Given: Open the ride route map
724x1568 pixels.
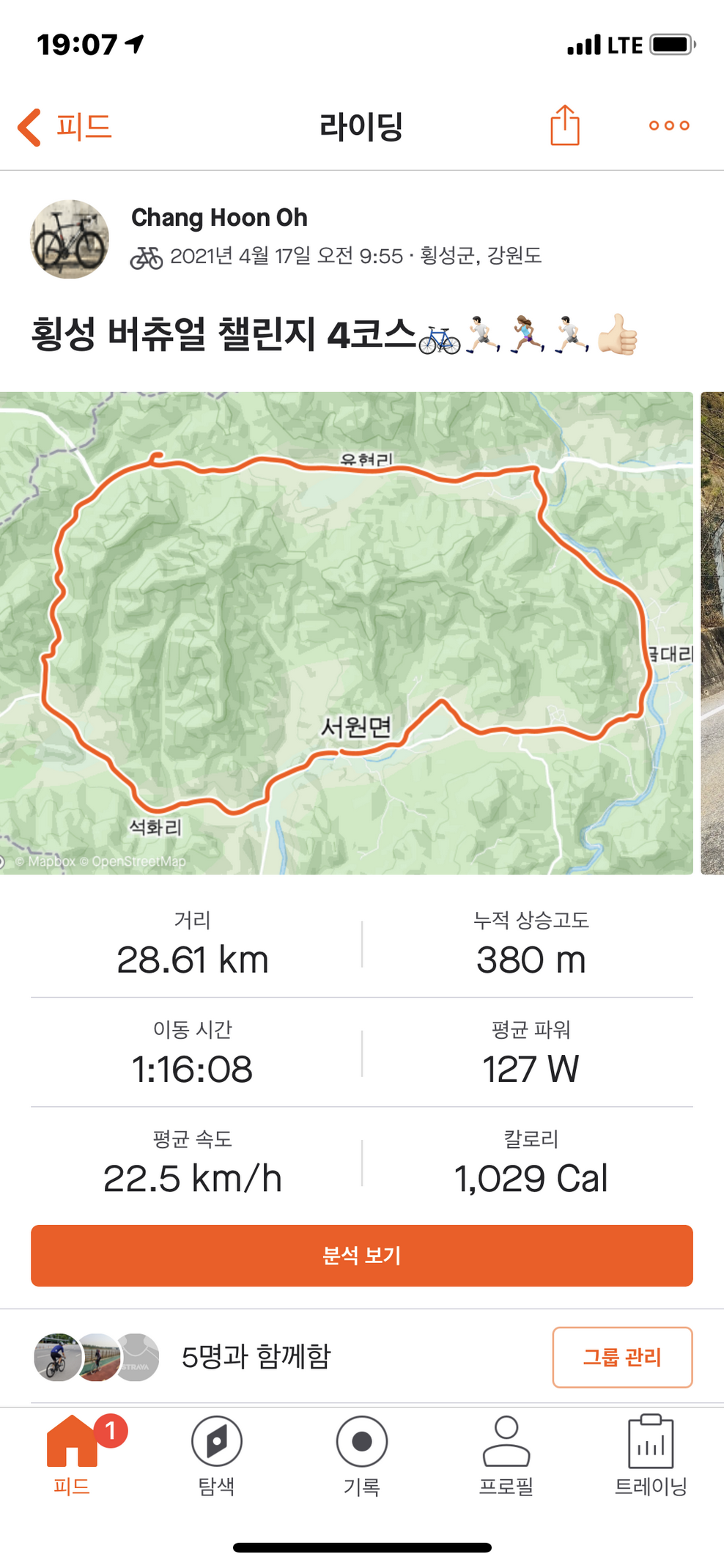Looking at the screenshot, I should [346, 633].
